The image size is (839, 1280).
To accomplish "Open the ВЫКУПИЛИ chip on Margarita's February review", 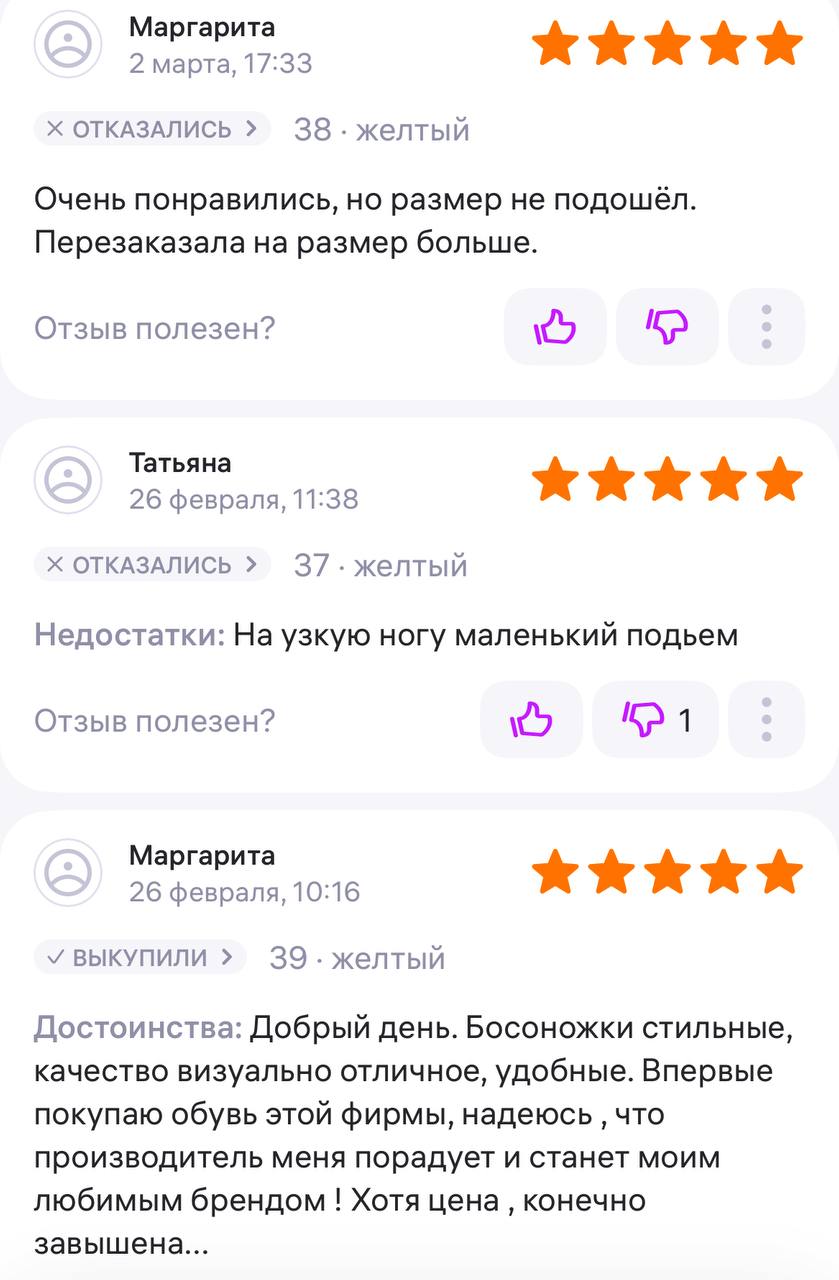I will pyautogui.click(x=140, y=957).
